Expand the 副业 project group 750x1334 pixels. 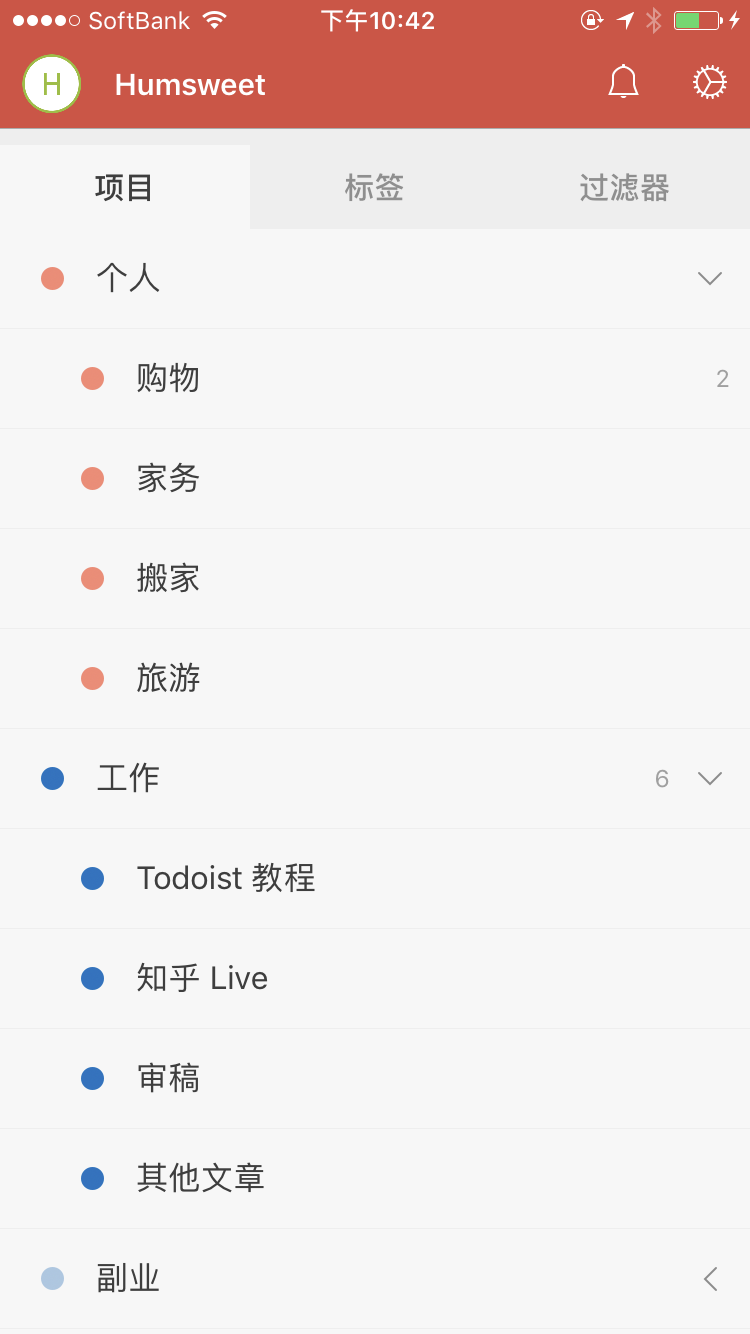[x=710, y=1278]
